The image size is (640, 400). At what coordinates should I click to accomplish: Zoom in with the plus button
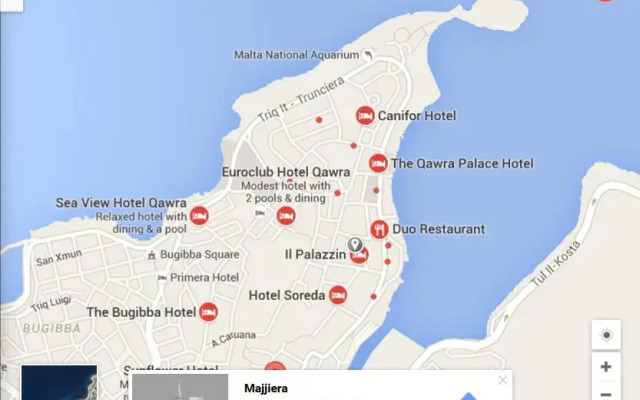point(605,367)
